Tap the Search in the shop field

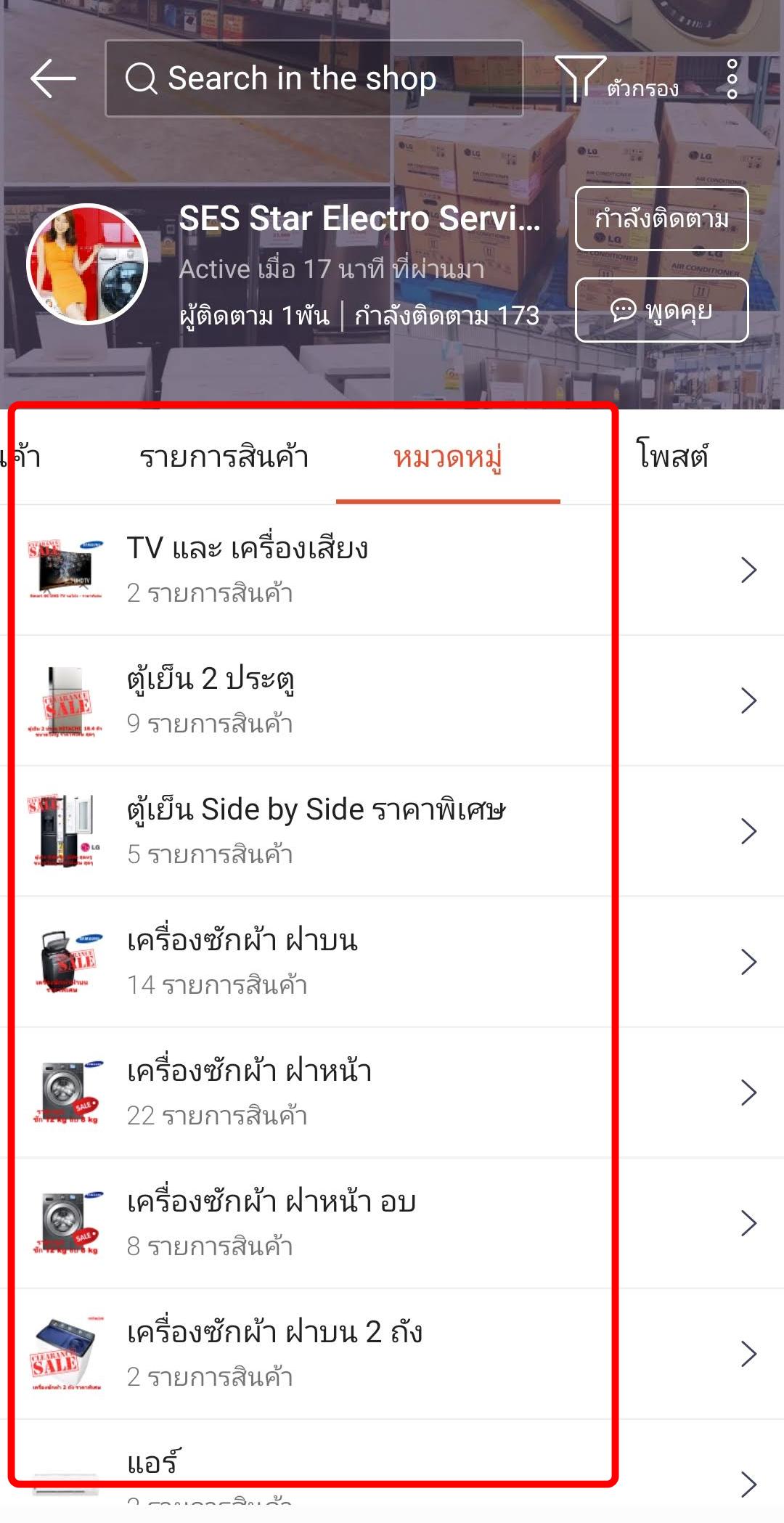[x=314, y=78]
